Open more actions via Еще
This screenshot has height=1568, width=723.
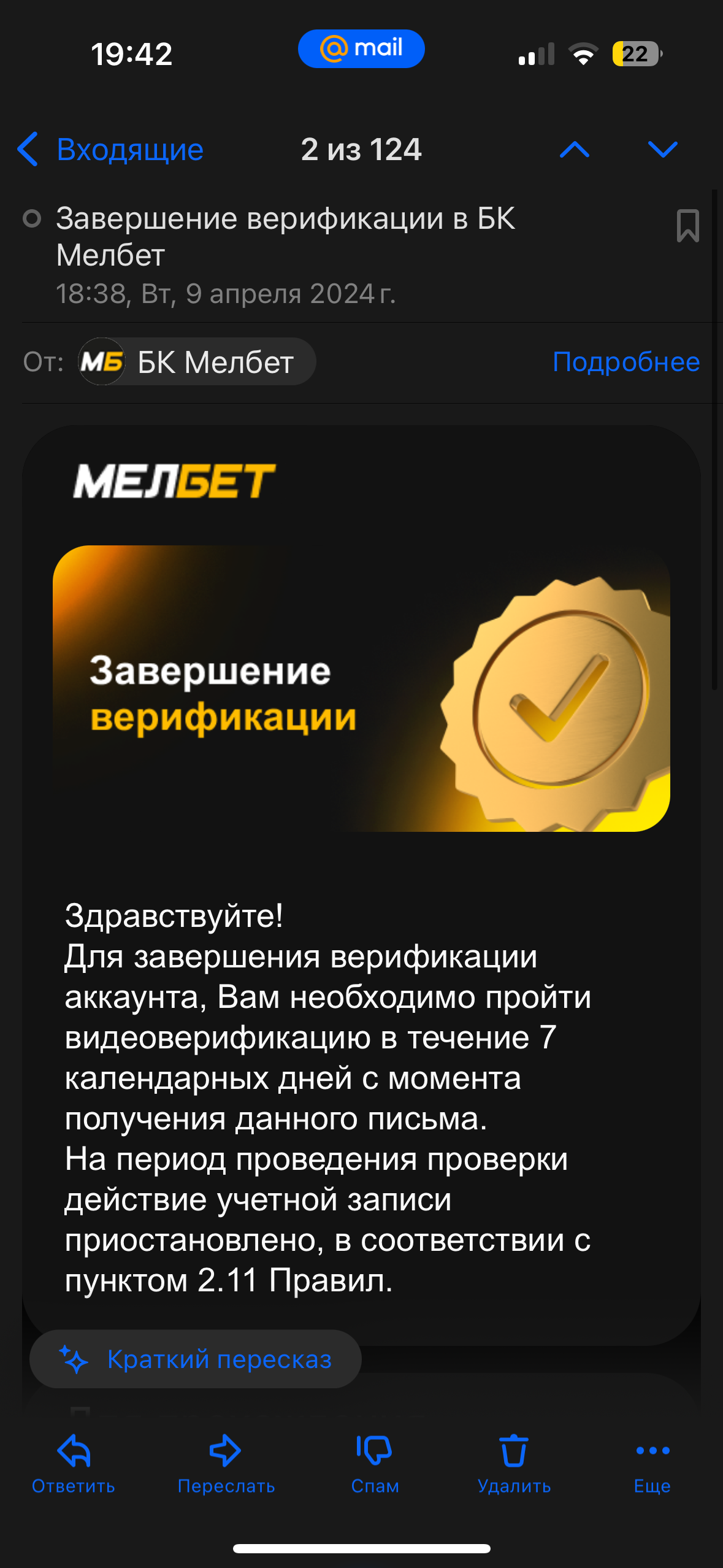pos(652,1463)
